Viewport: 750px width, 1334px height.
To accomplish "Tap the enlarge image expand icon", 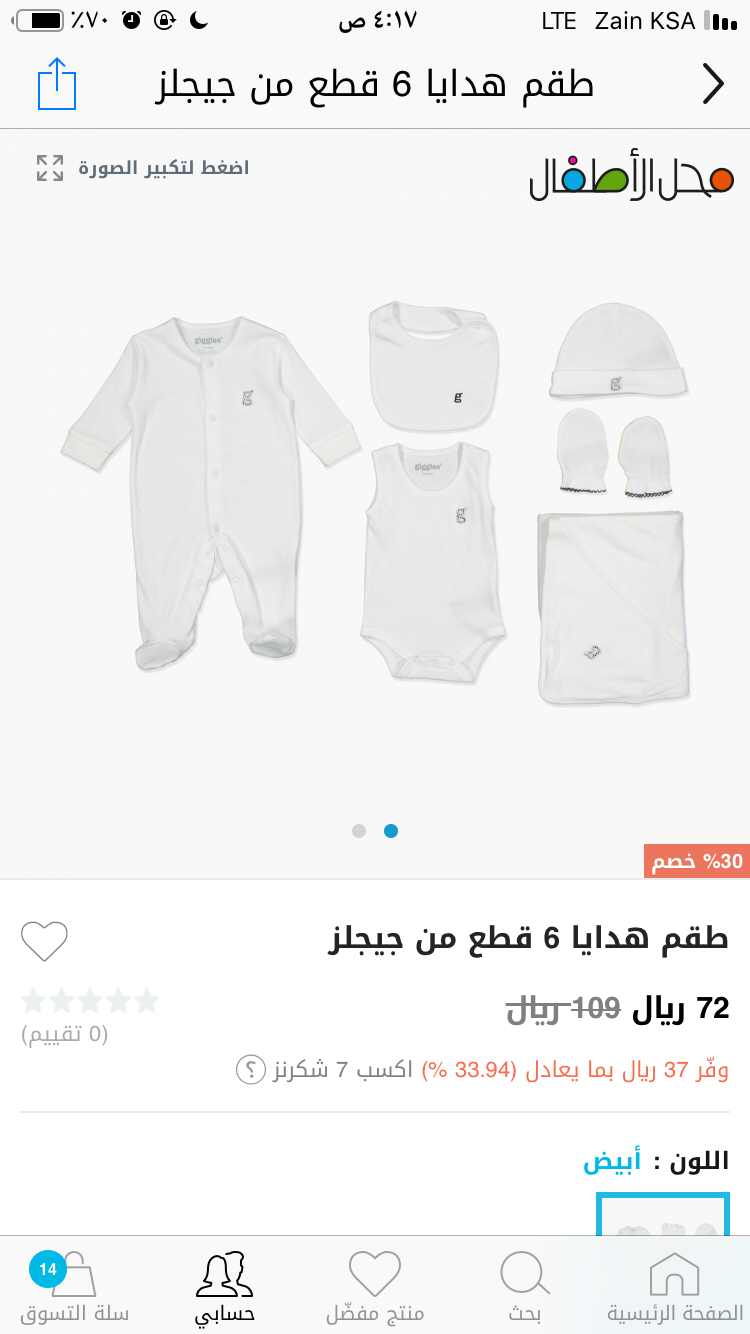I will coord(50,168).
